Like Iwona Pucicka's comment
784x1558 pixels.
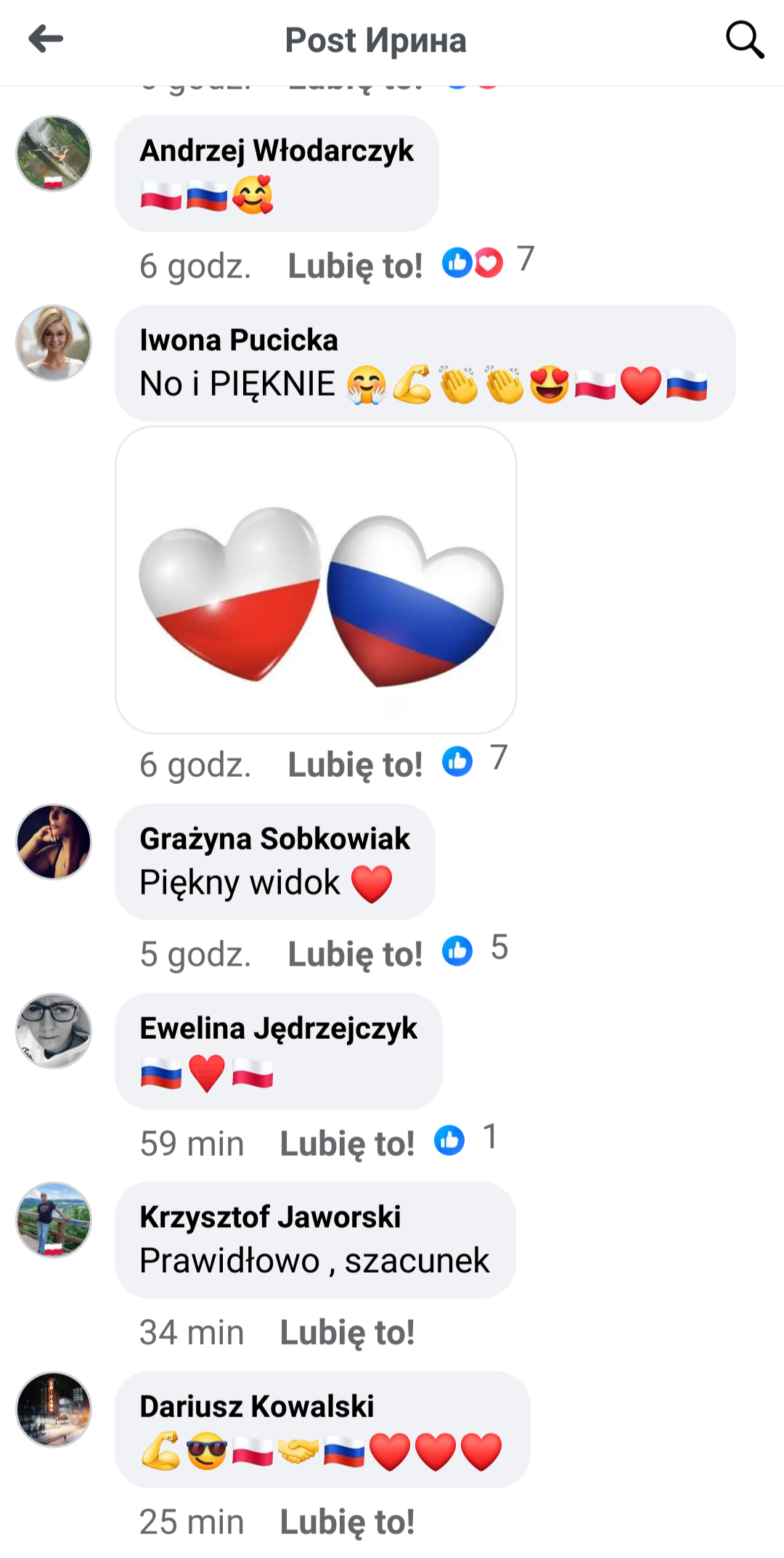coord(355,764)
